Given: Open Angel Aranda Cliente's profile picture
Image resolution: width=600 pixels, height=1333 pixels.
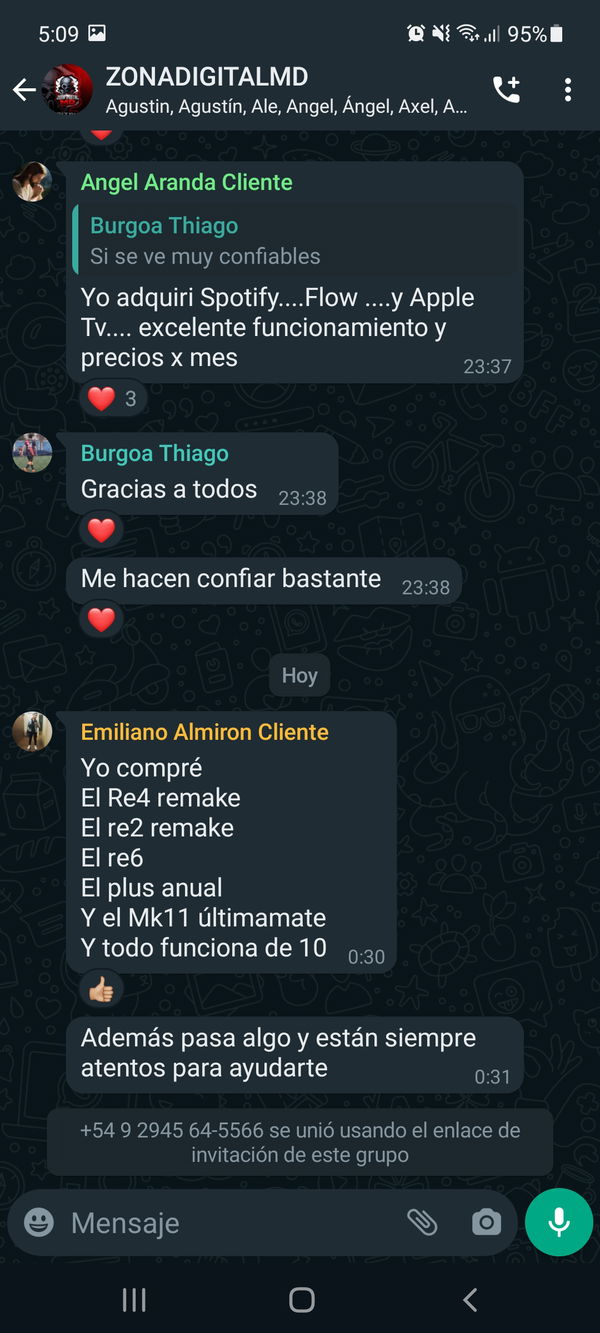Looking at the screenshot, I should (x=32, y=182).
